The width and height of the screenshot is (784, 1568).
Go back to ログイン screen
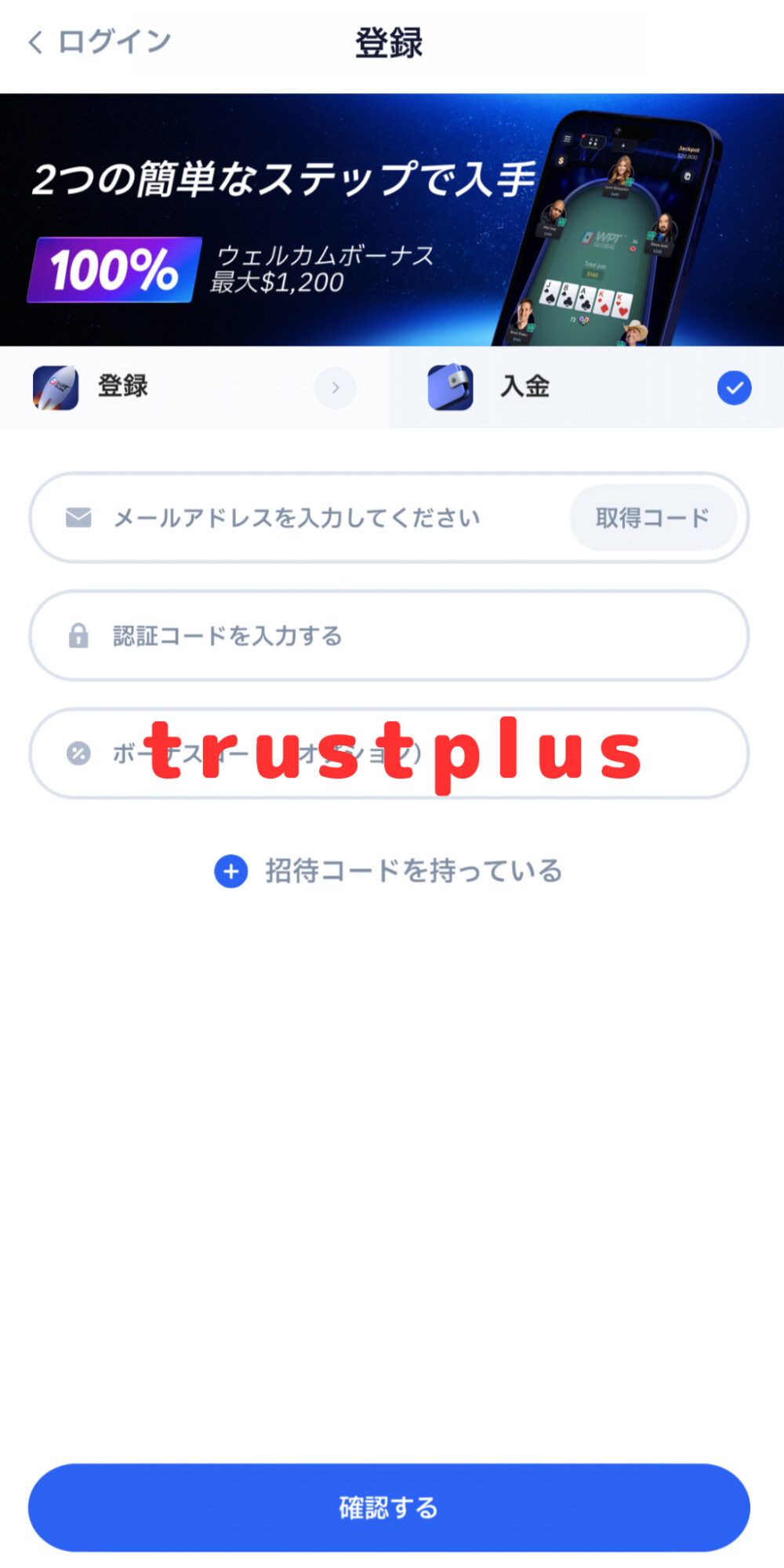tap(100, 42)
